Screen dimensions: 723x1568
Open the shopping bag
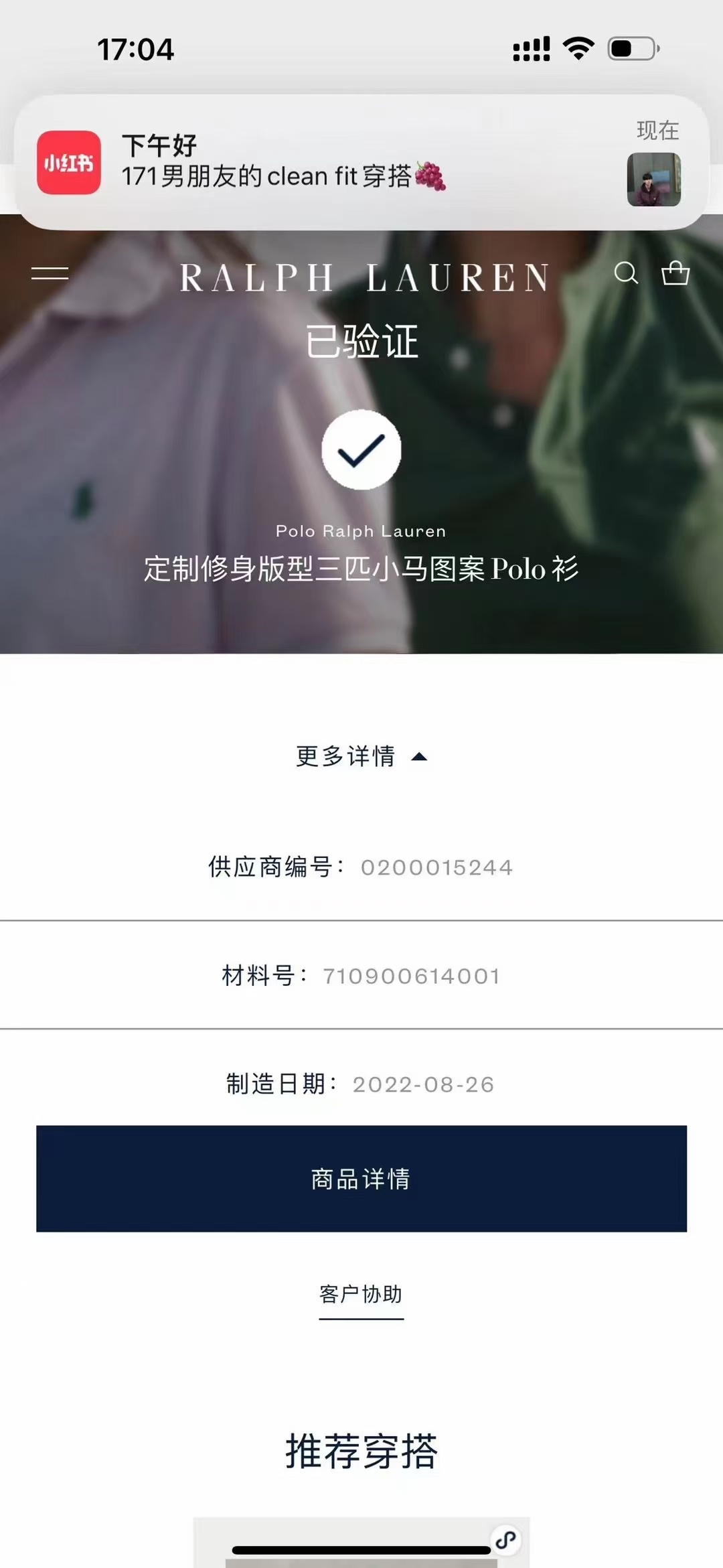pyautogui.click(x=675, y=273)
